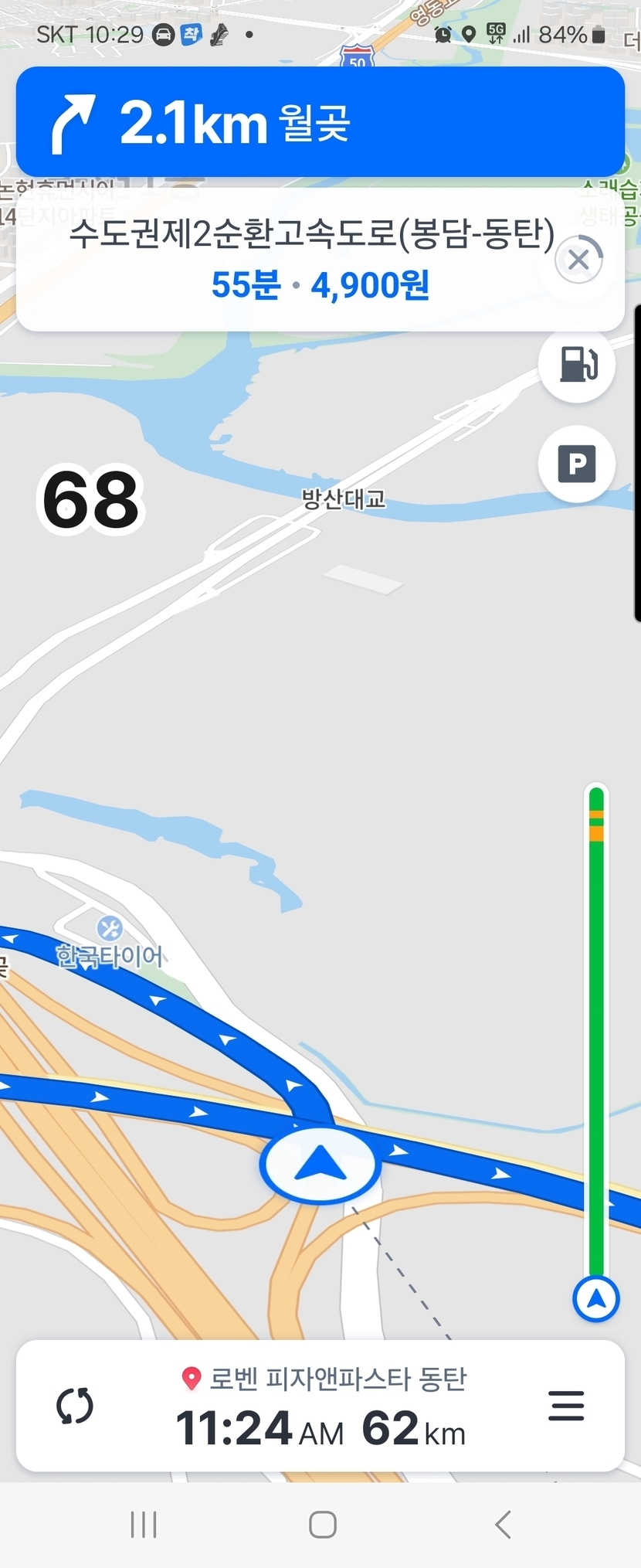The height and width of the screenshot is (1568, 641).
Task: Show nearby parking lots
Action: (577, 464)
